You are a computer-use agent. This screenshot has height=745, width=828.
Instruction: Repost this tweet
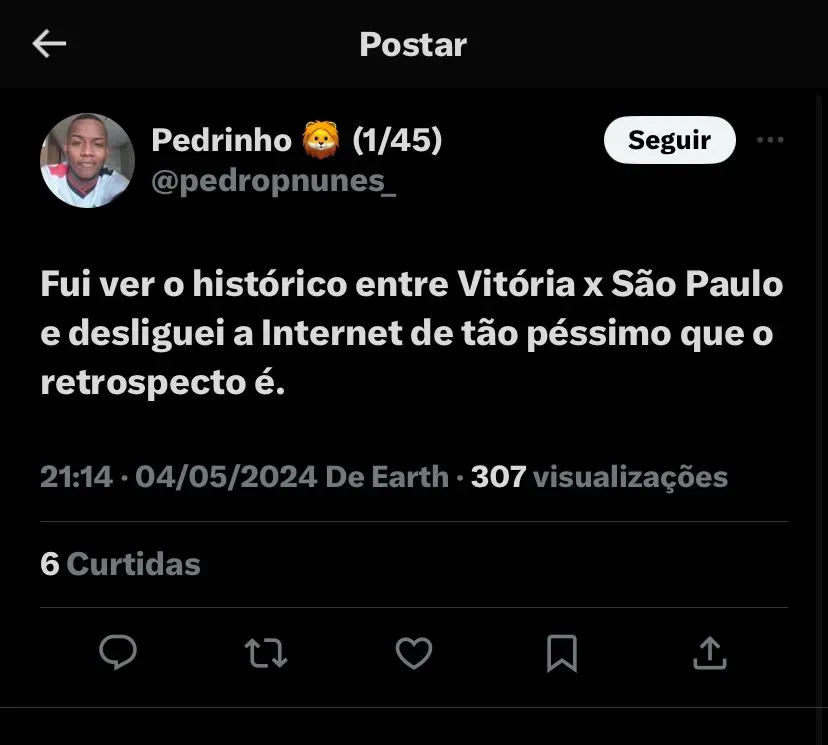coord(266,653)
